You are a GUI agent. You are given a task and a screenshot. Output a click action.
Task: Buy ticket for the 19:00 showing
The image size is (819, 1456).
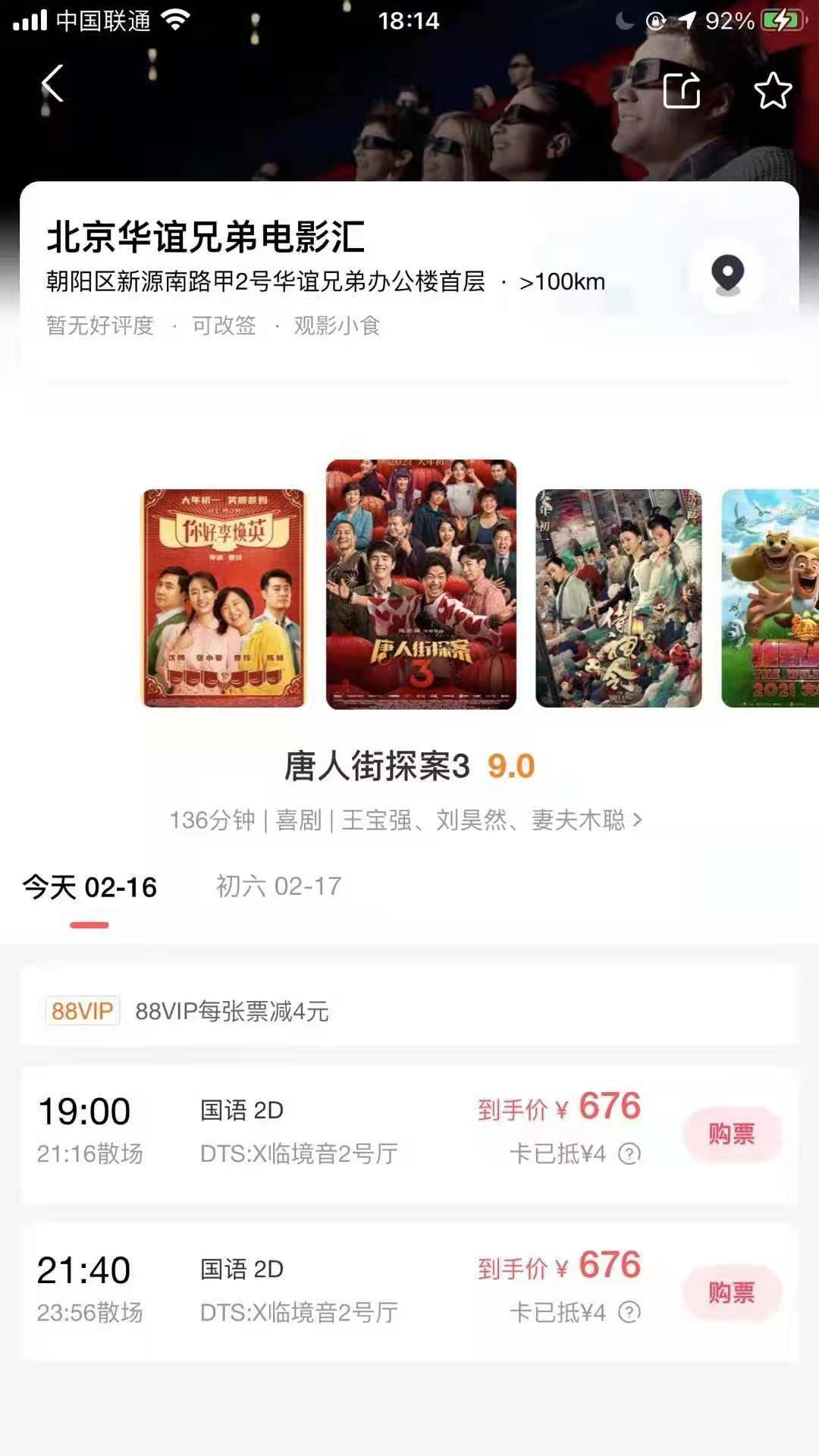(732, 1134)
